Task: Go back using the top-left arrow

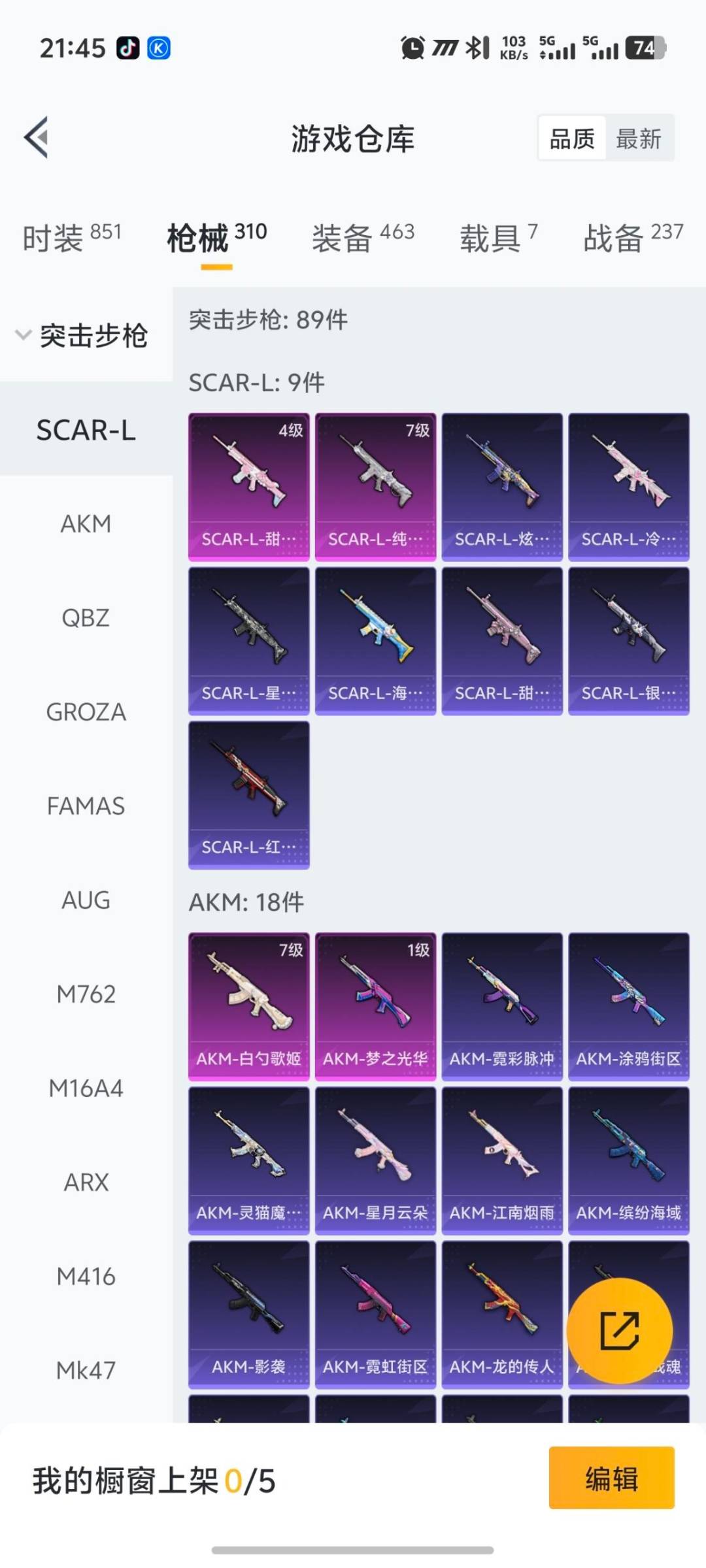Action: point(37,137)
